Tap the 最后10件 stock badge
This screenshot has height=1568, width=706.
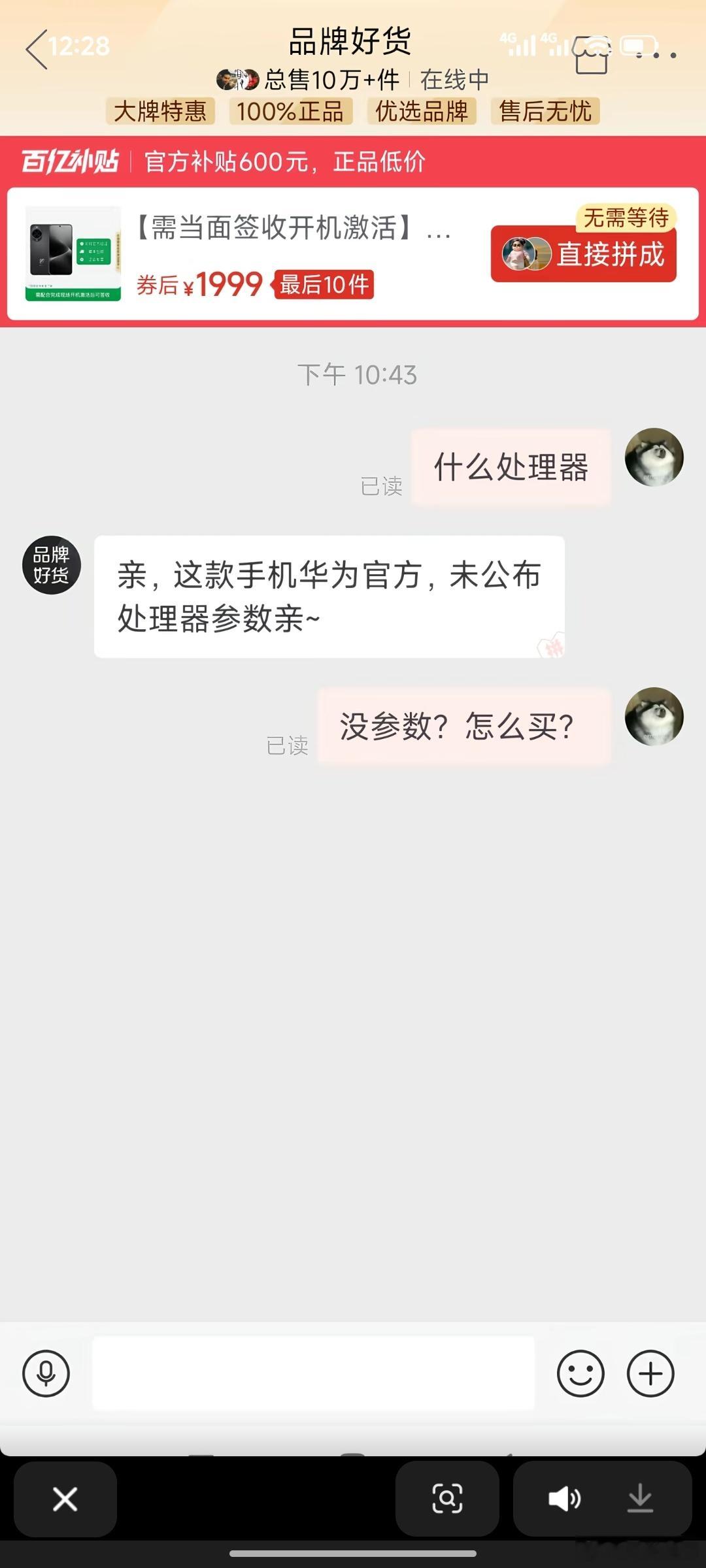point(324,286)
